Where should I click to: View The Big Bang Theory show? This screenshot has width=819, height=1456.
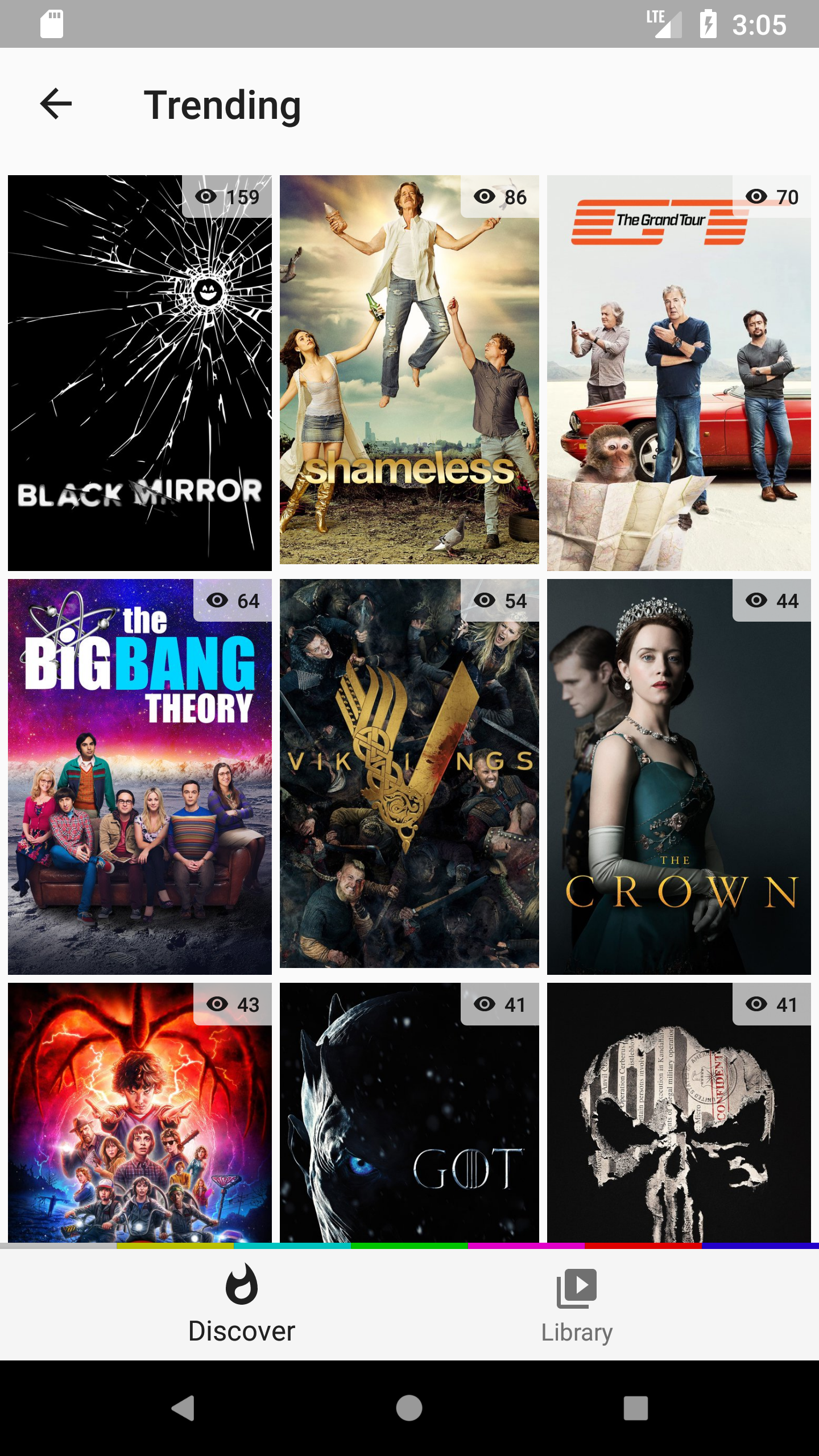[x=139, y=776]
